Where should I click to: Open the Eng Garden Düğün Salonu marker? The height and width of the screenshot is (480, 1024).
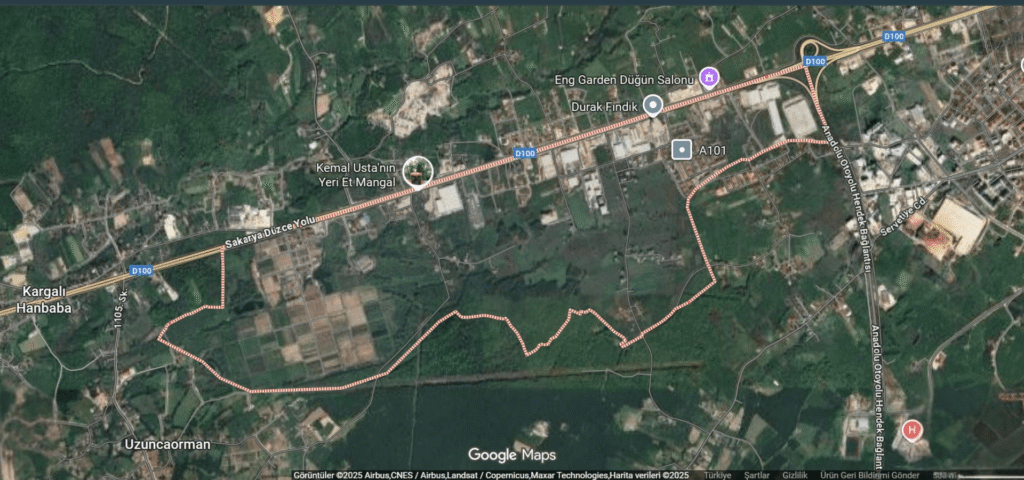point(709,77)
